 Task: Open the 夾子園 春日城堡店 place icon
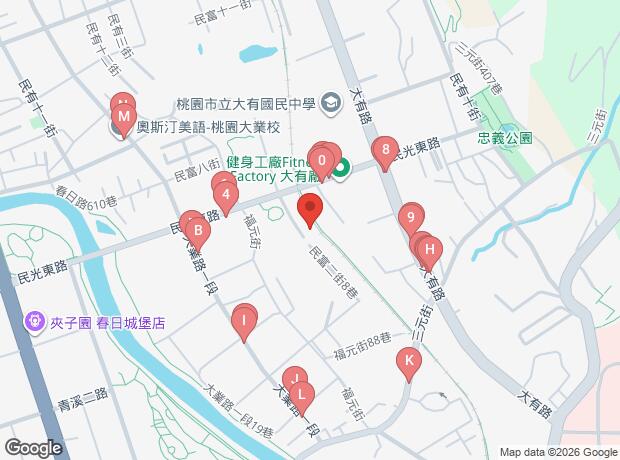32,323
